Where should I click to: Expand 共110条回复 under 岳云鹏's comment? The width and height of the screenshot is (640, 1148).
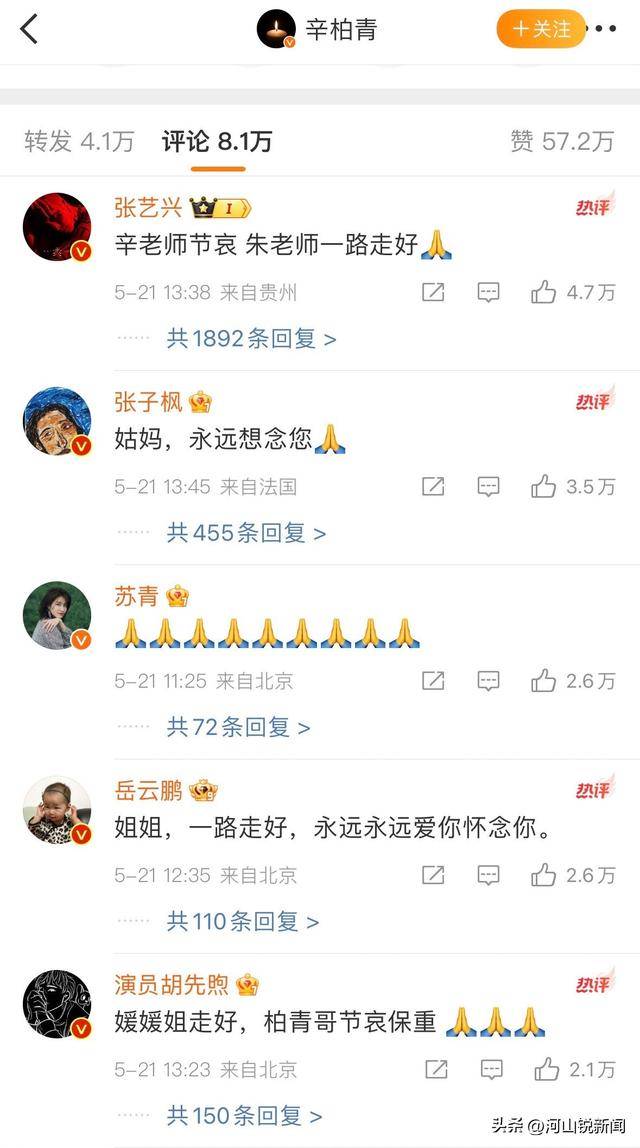[242, 921]
